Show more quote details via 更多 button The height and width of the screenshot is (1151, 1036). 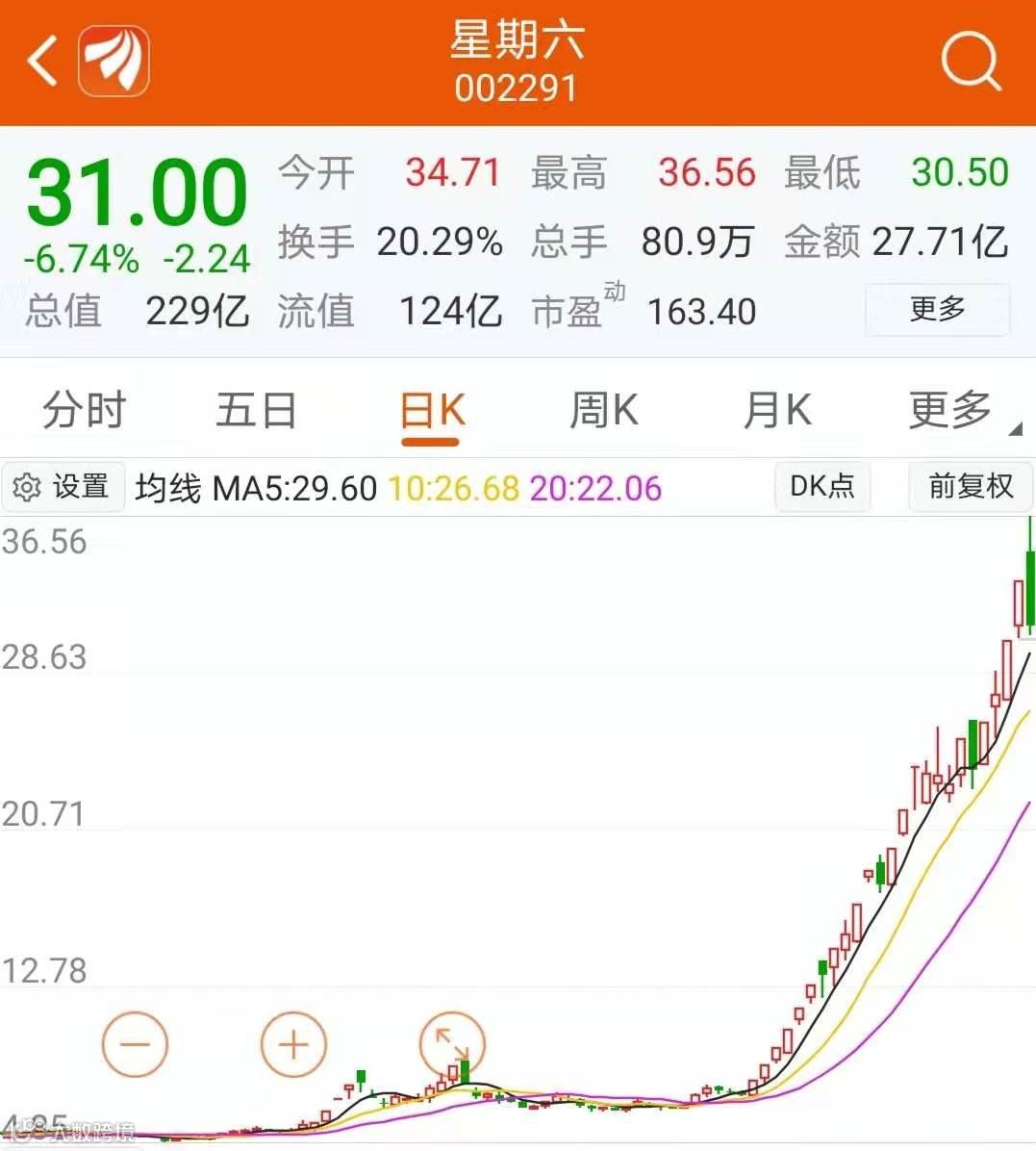[937, 309]
